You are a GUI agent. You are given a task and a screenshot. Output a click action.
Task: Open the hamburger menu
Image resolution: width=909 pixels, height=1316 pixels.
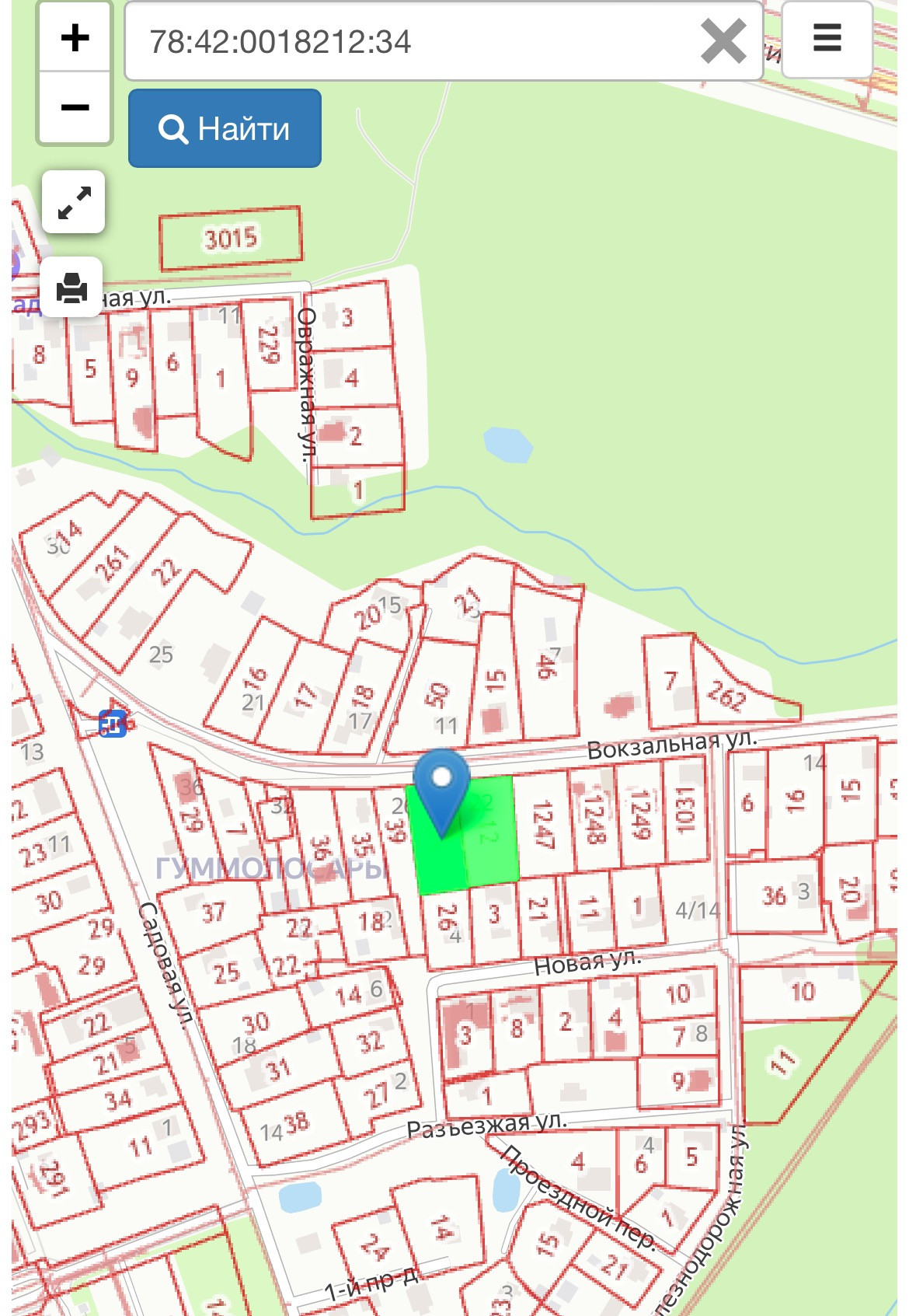coord(827,39)
